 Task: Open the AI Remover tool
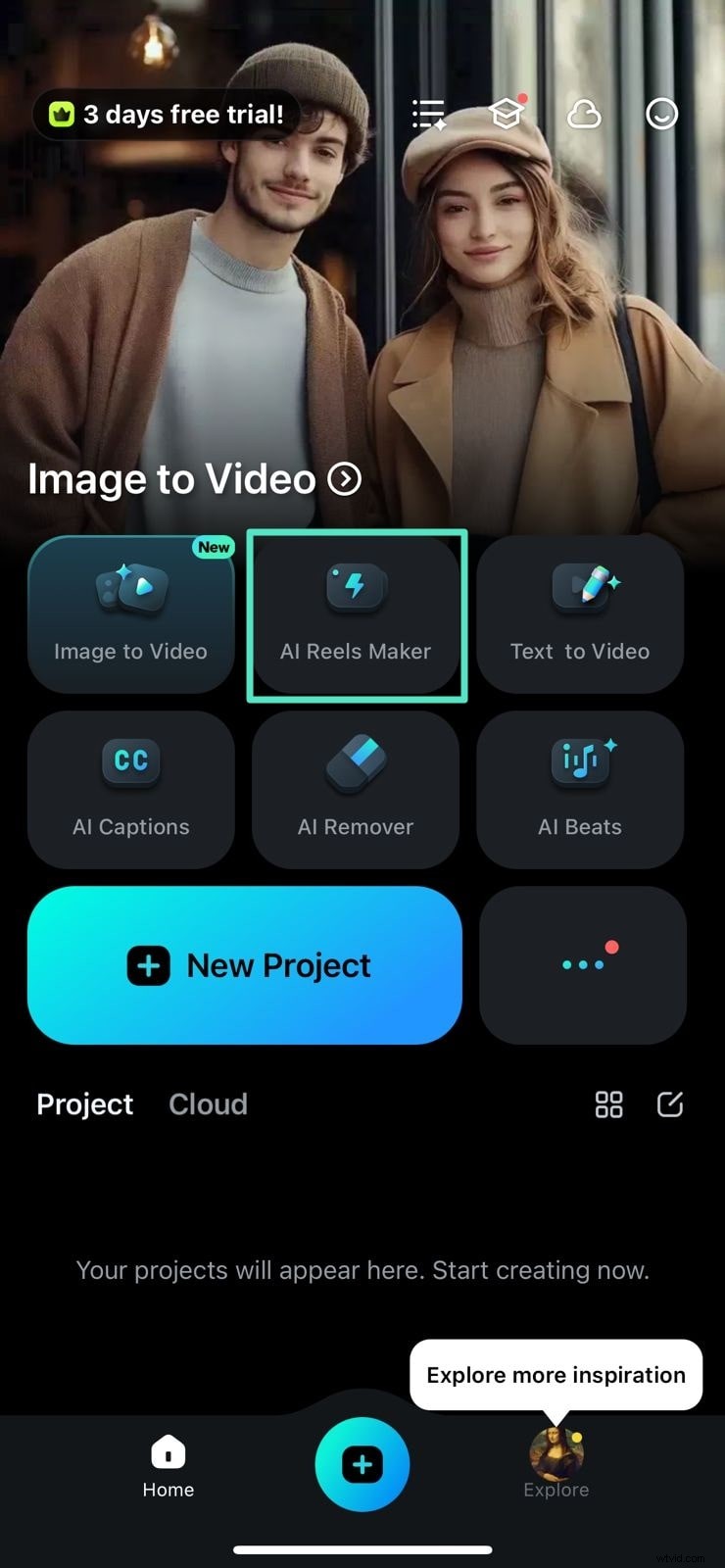point(356,790)
